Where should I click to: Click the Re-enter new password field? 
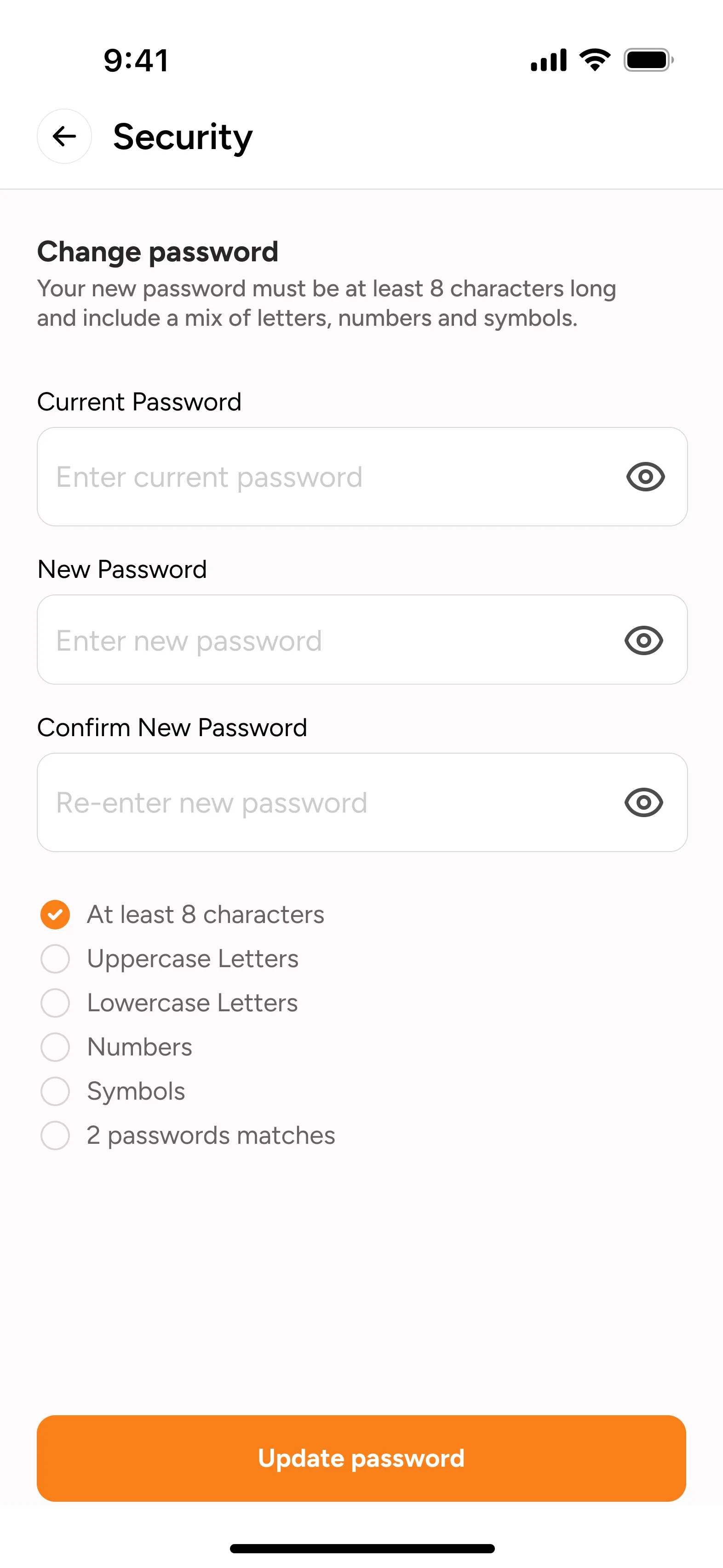(304, 802)
